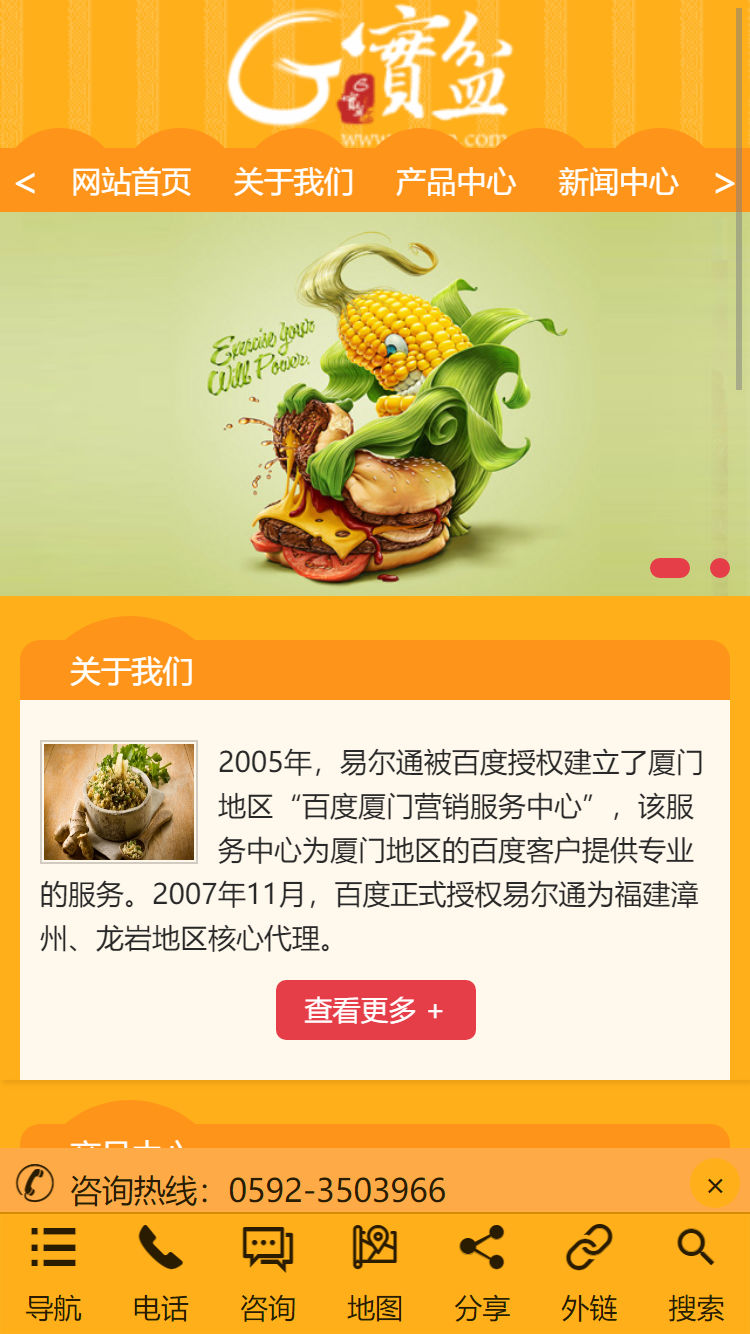
Task: Tap the left arrow of the menu bar
Action: 25,183
